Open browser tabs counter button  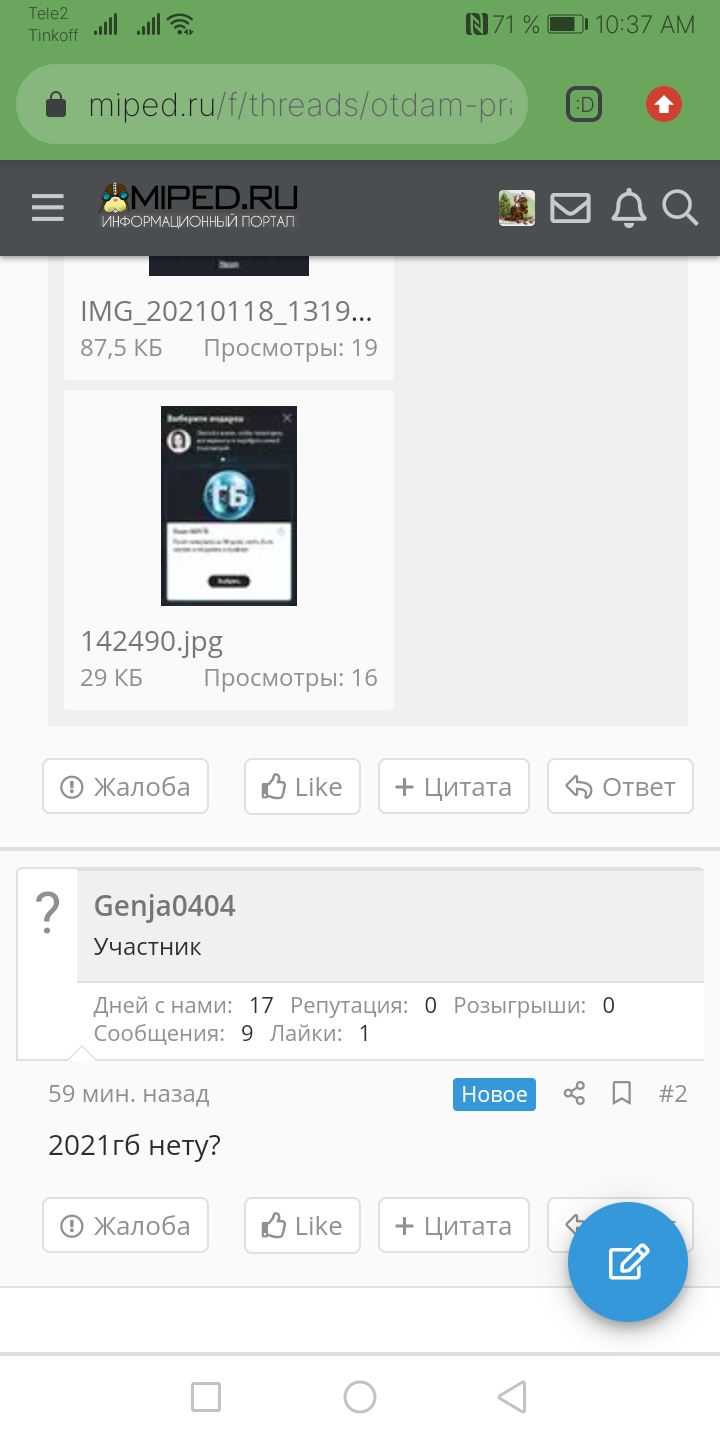584,104
